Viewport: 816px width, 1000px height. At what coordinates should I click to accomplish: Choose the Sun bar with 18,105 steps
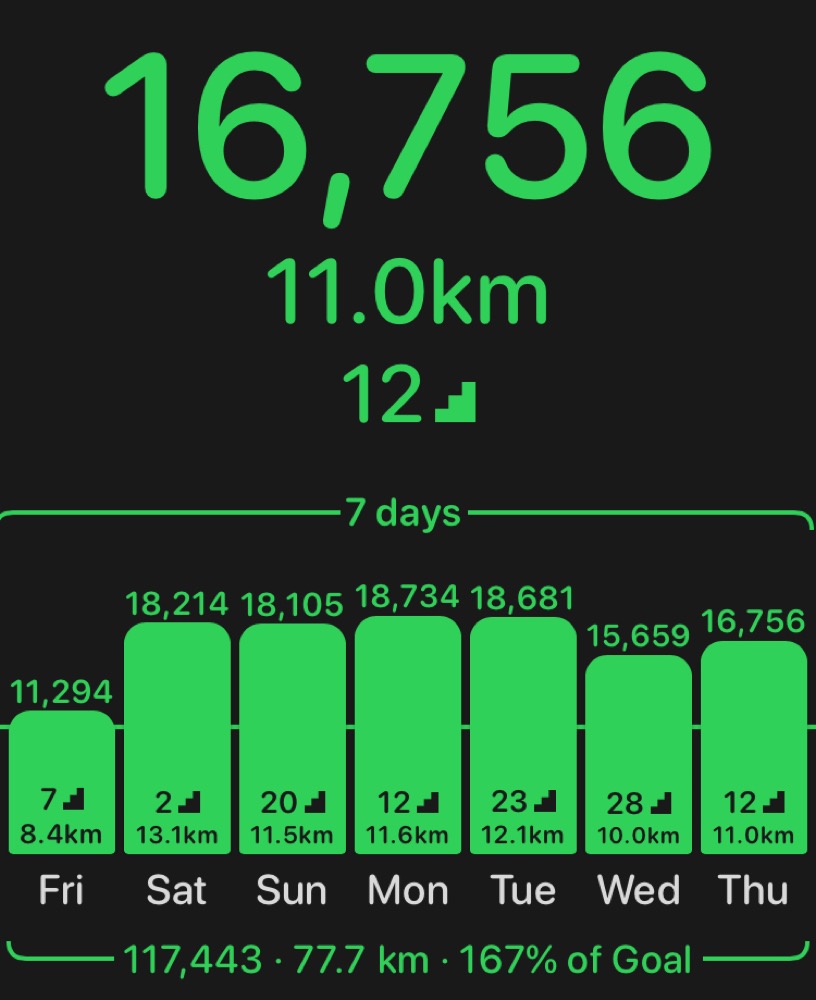point(292,738)
